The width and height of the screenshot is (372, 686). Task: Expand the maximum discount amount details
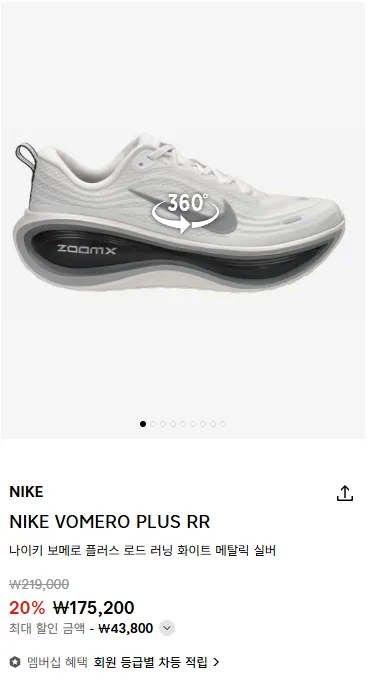tap(166, 628)
